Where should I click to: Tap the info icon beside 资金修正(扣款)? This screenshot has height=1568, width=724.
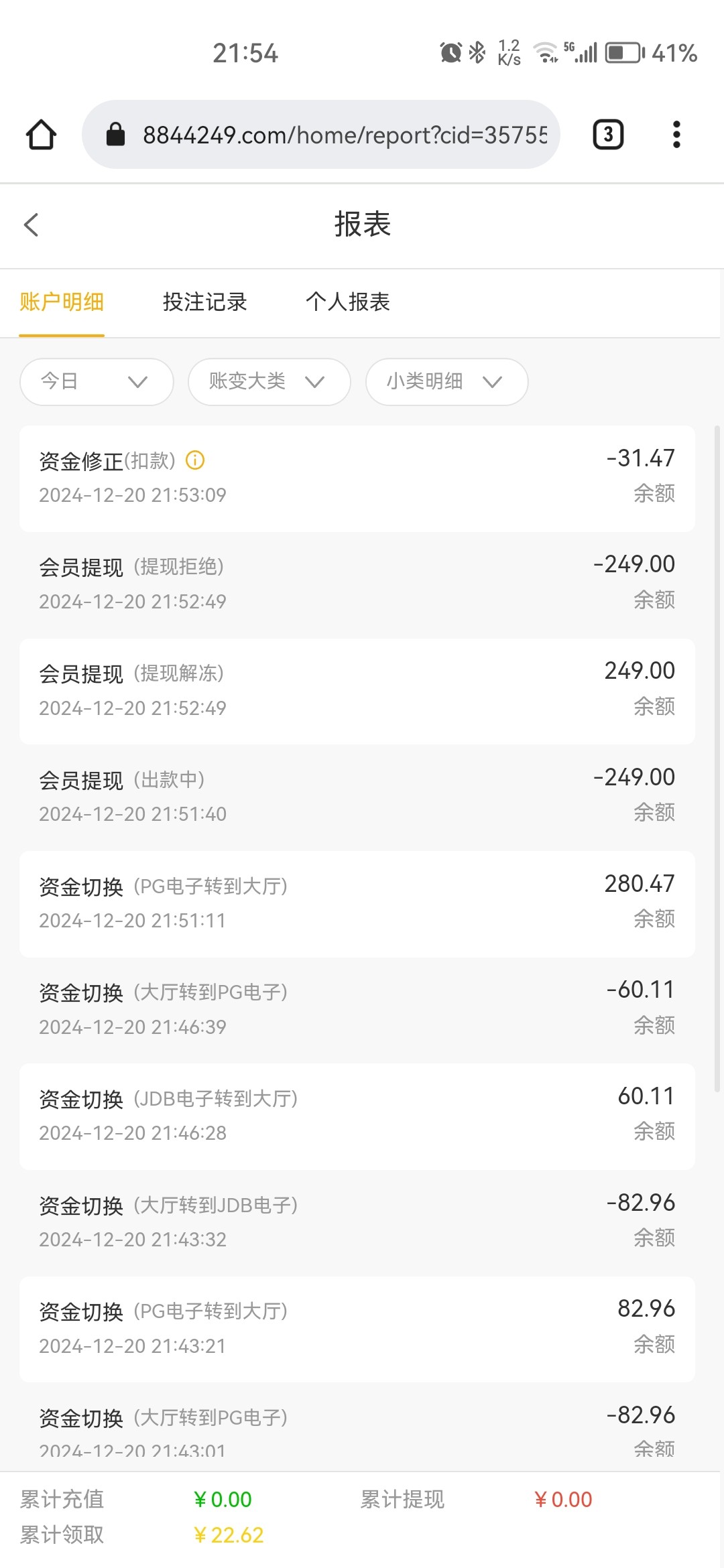pyautogui.click(x=195, y=460)
